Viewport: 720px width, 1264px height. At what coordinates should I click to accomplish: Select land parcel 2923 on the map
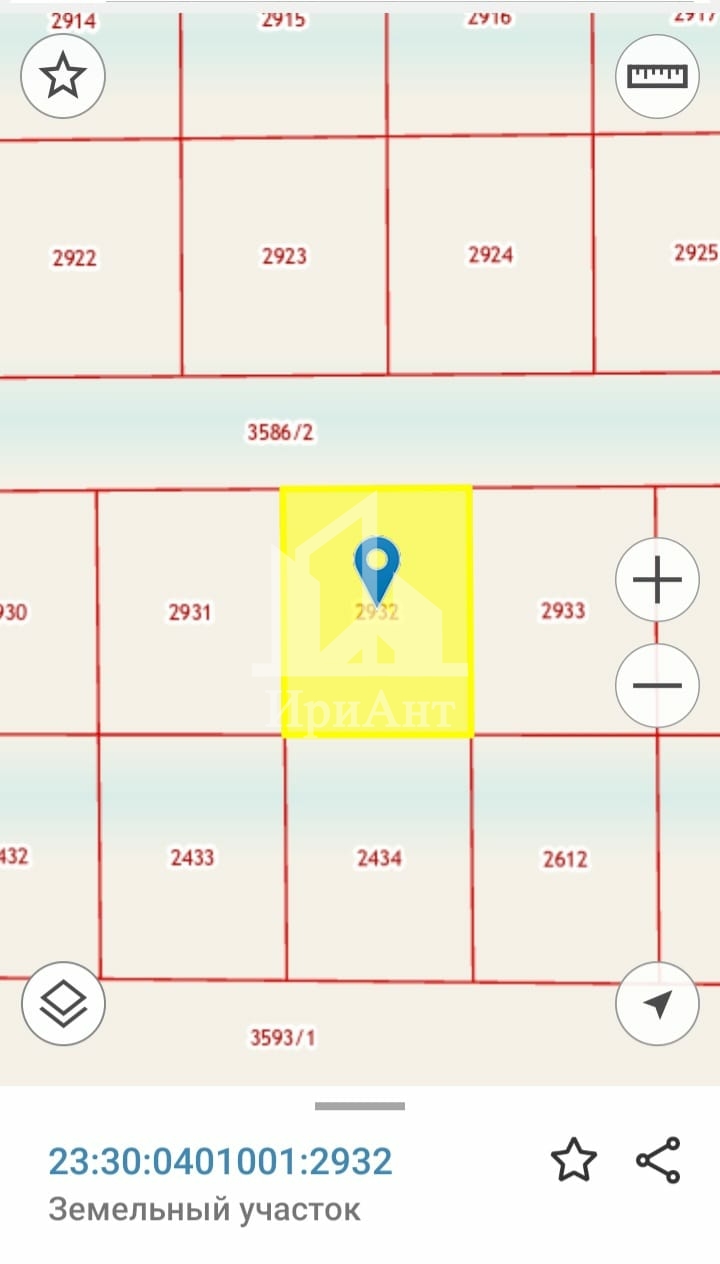coord(284,256)
